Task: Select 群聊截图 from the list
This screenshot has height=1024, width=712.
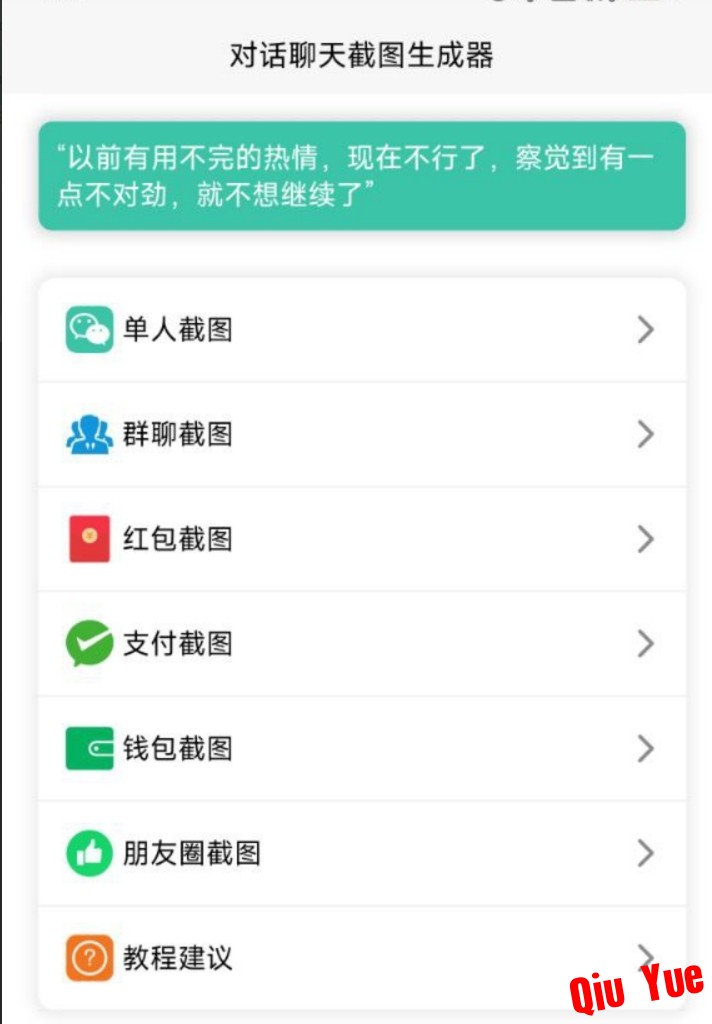Action: 360,434
